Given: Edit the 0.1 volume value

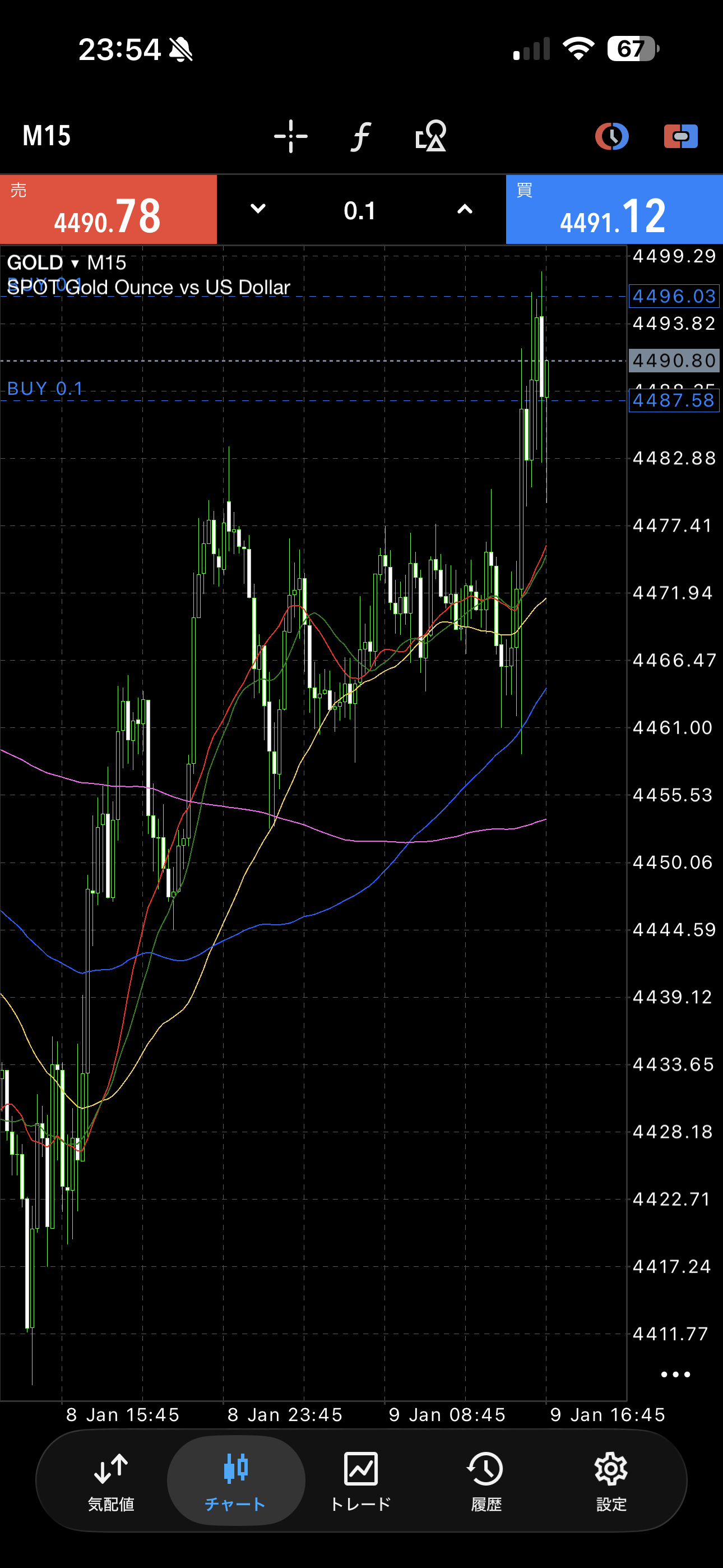Looking at the screenshot, I should (x=360, y=211).
